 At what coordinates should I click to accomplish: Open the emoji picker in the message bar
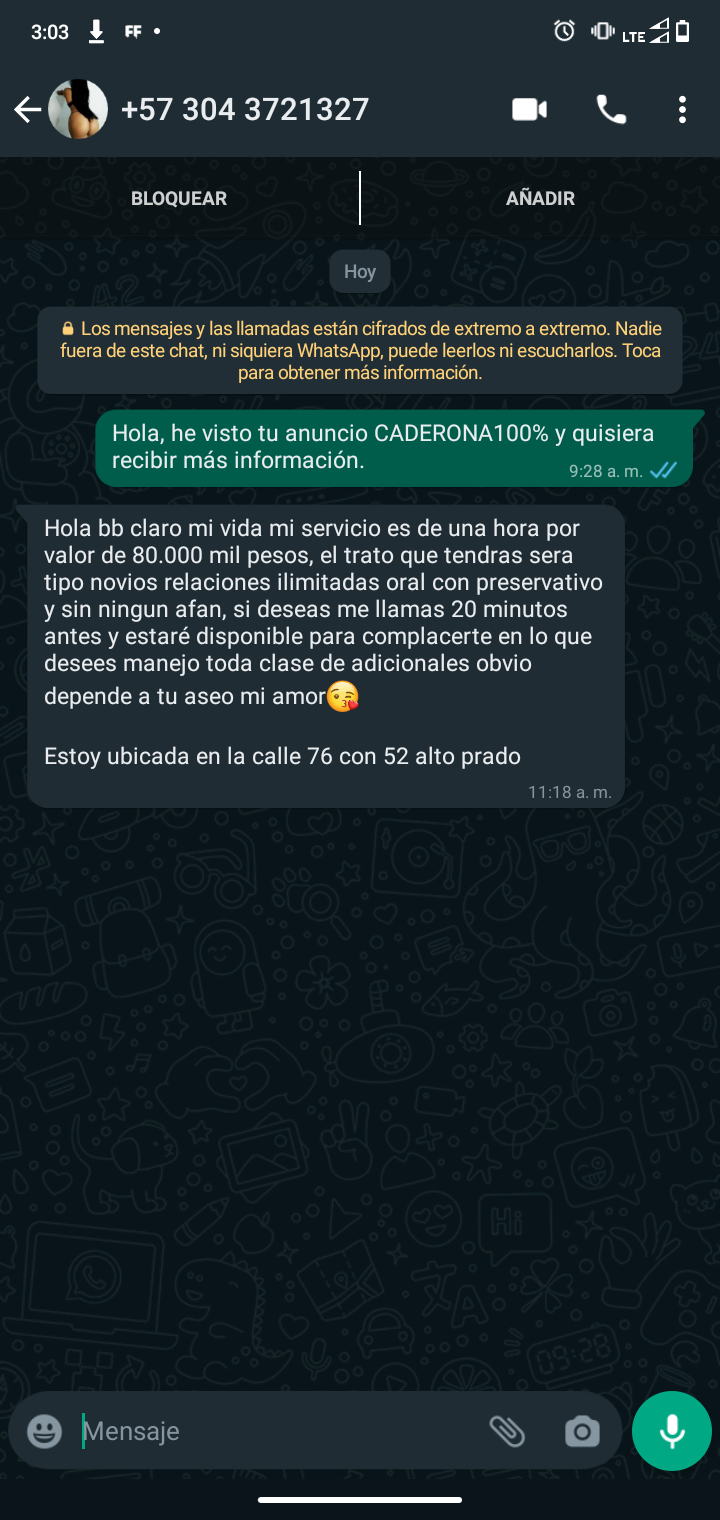click(x=44, y=1431)
